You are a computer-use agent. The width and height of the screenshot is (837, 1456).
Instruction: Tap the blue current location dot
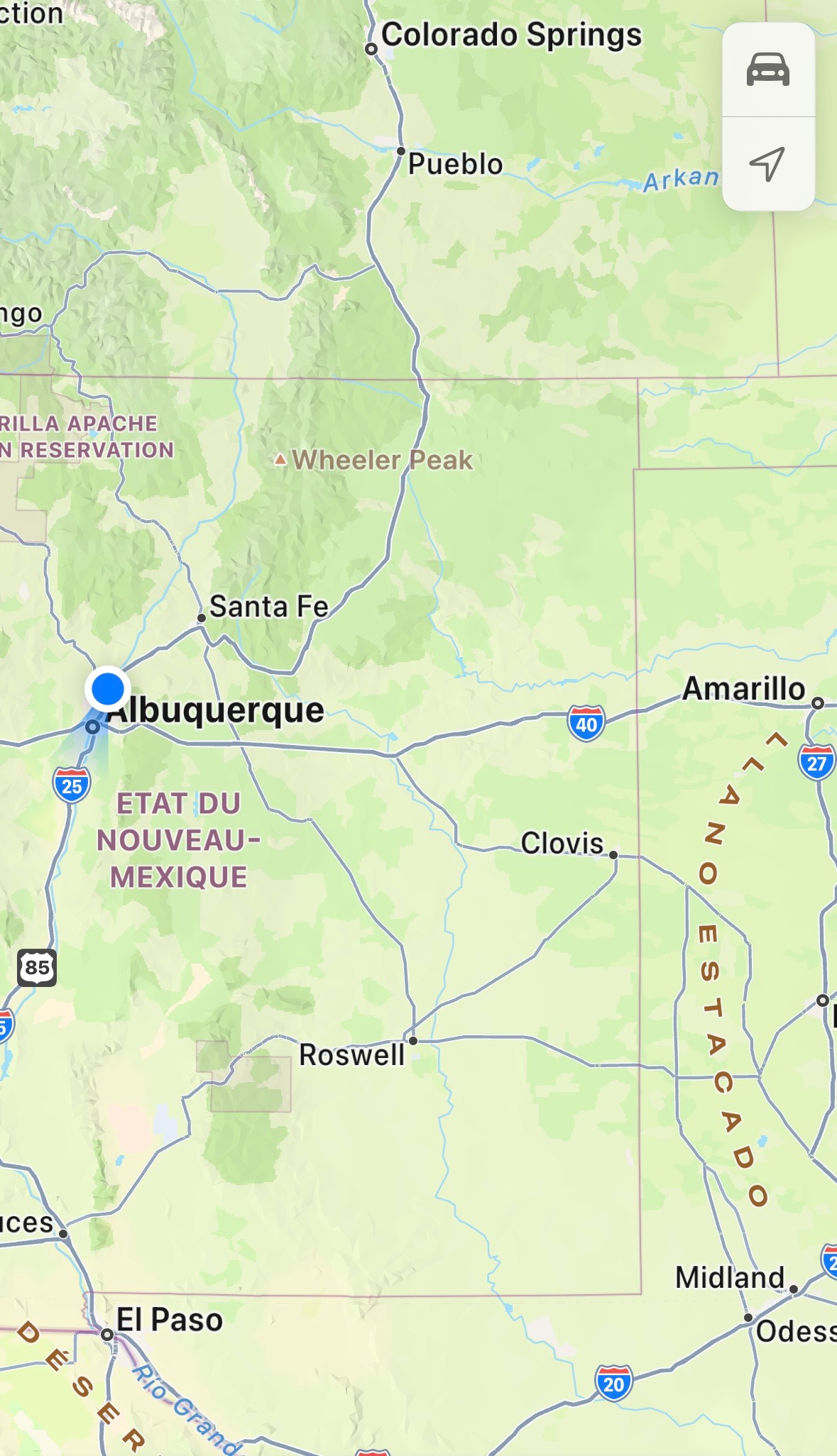click(107, 688)
